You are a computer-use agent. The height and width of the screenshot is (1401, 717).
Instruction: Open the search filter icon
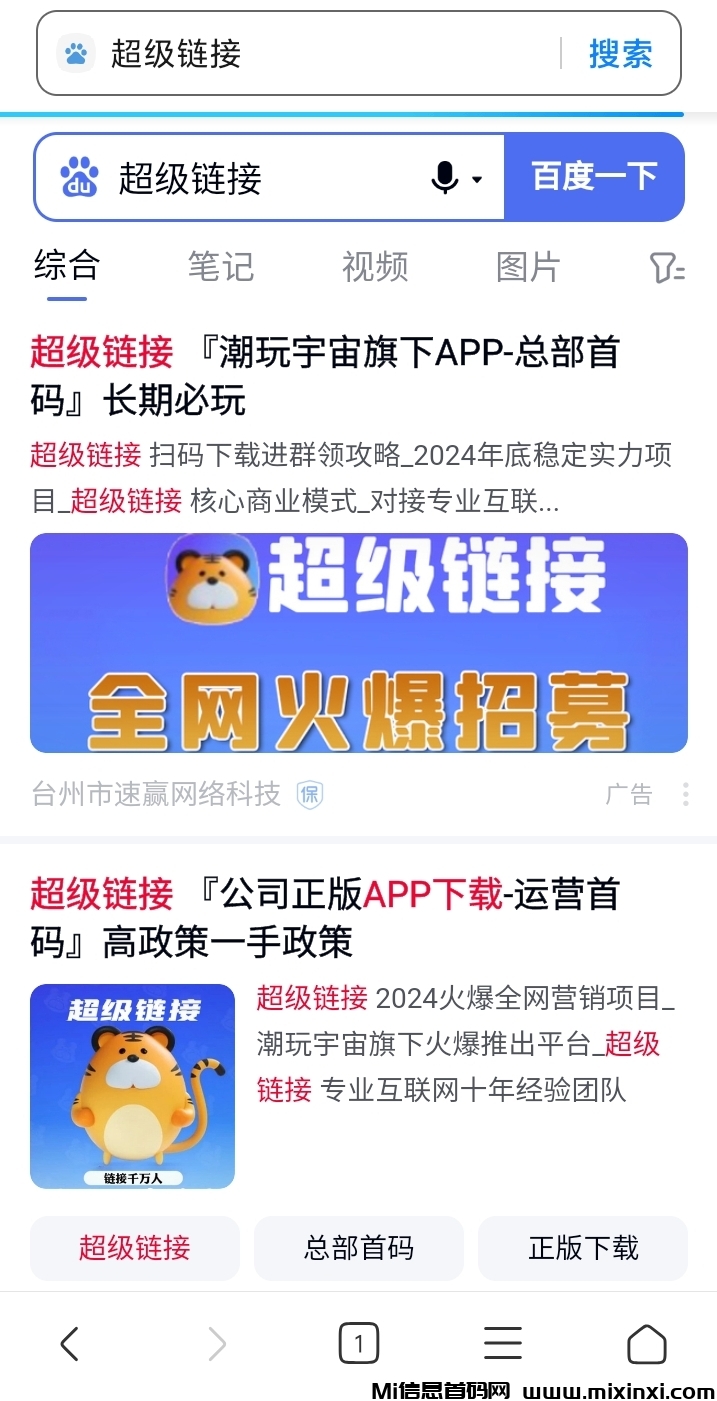pos(666,267)
